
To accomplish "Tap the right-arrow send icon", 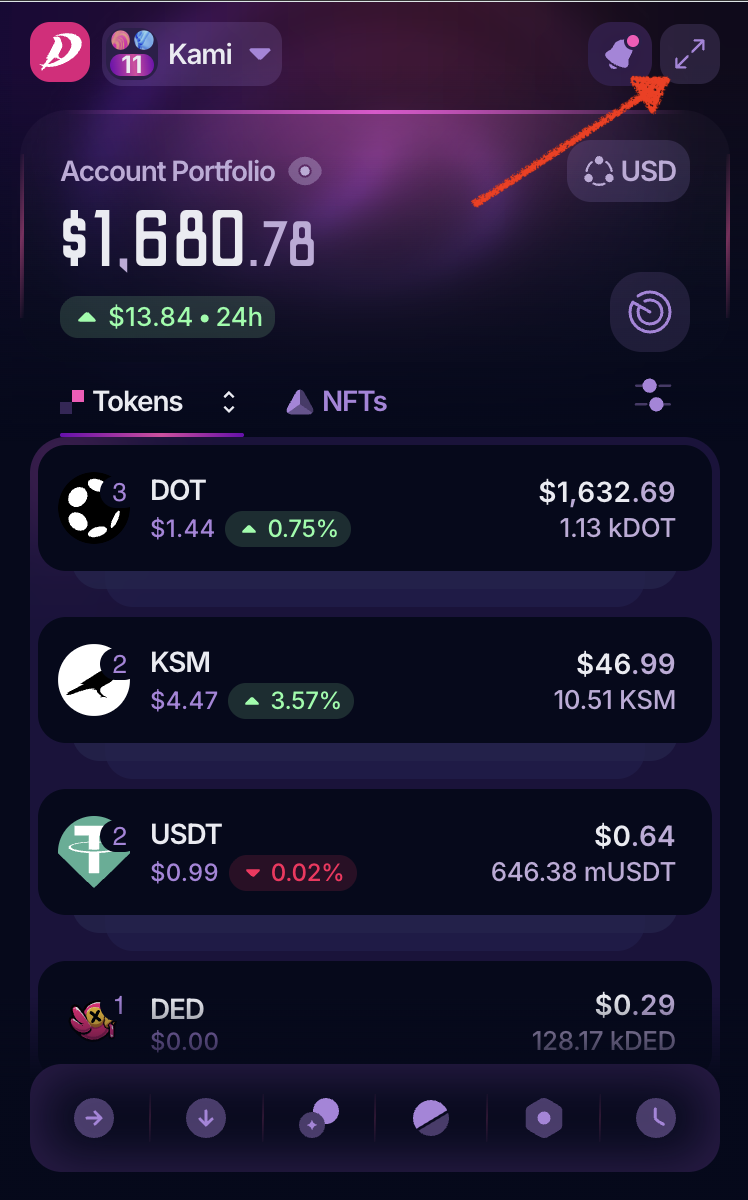I will coord(94,1118).
